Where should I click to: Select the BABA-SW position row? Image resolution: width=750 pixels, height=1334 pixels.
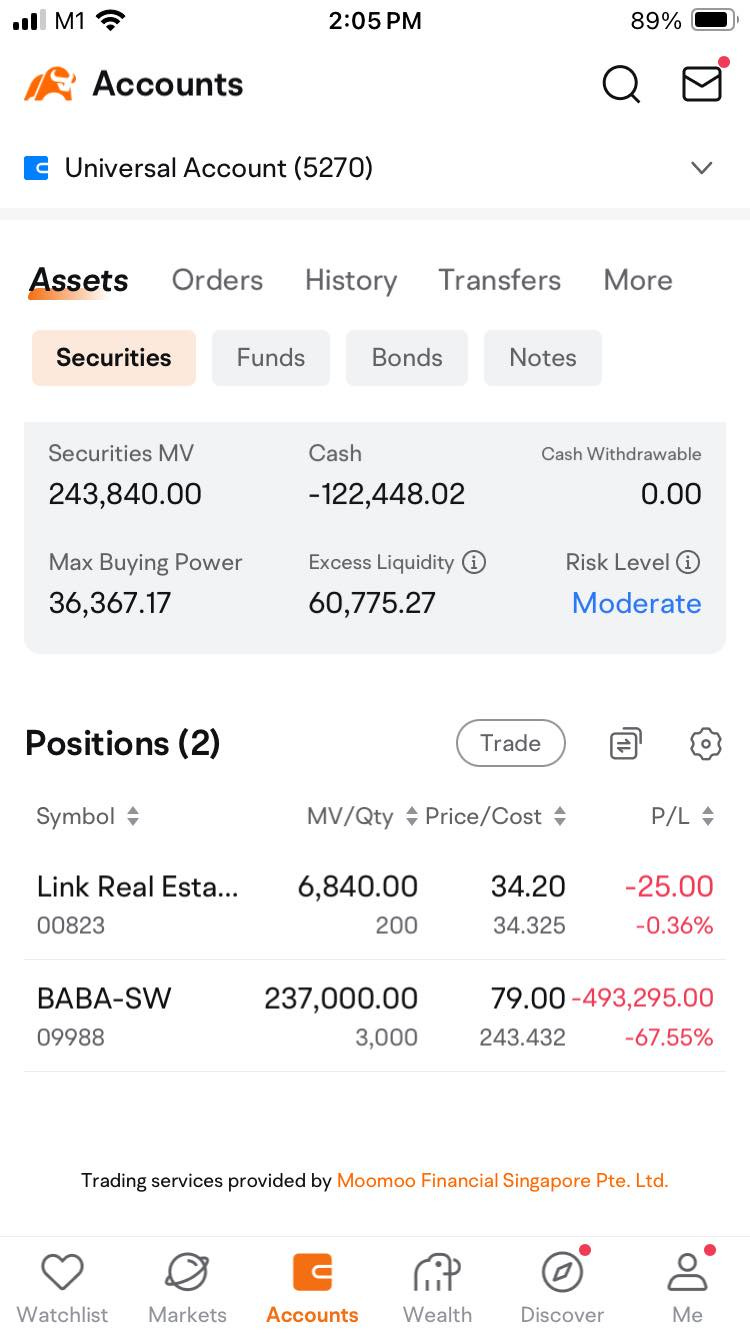(x=375, y=1010)
